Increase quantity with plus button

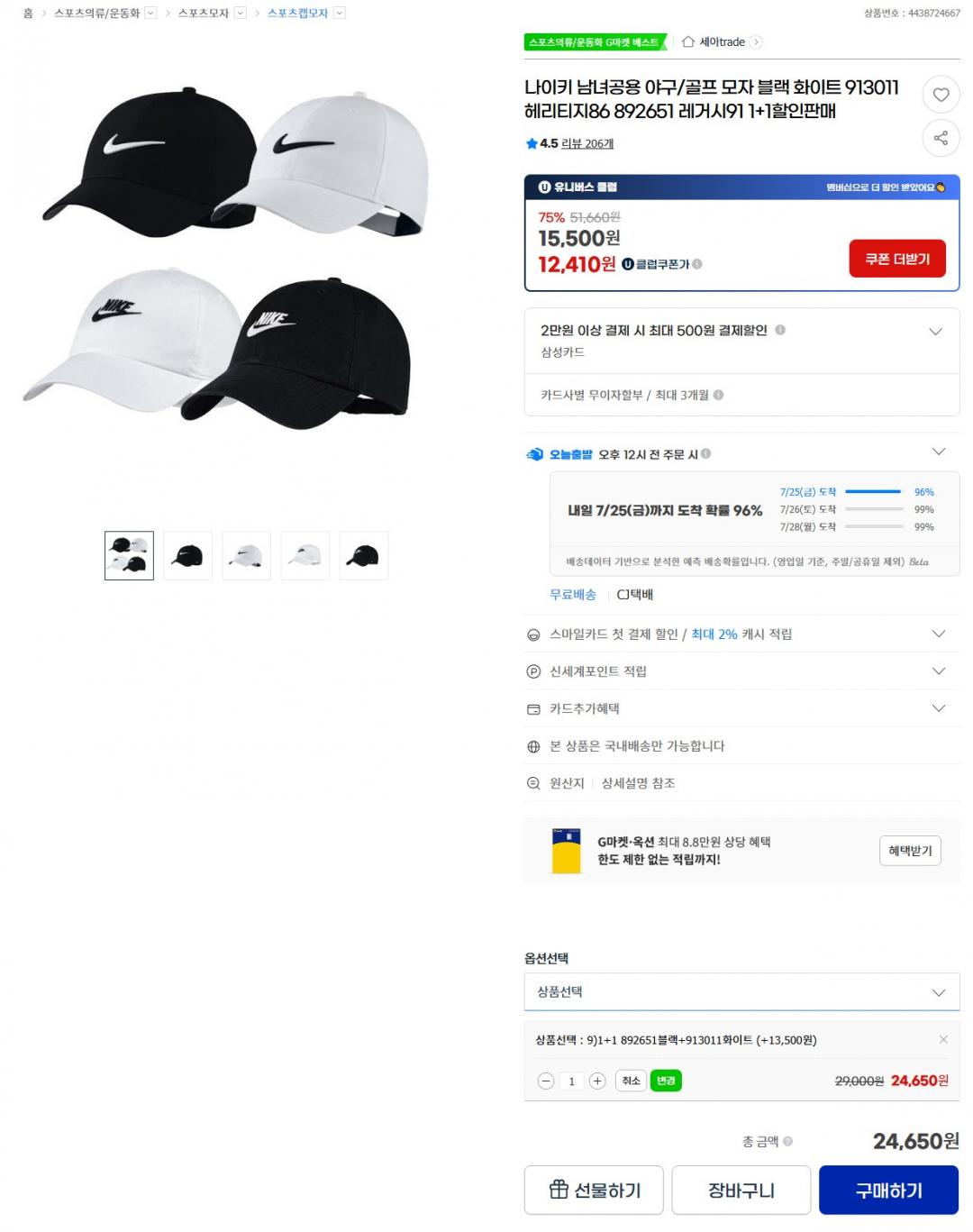point(597,1081)
